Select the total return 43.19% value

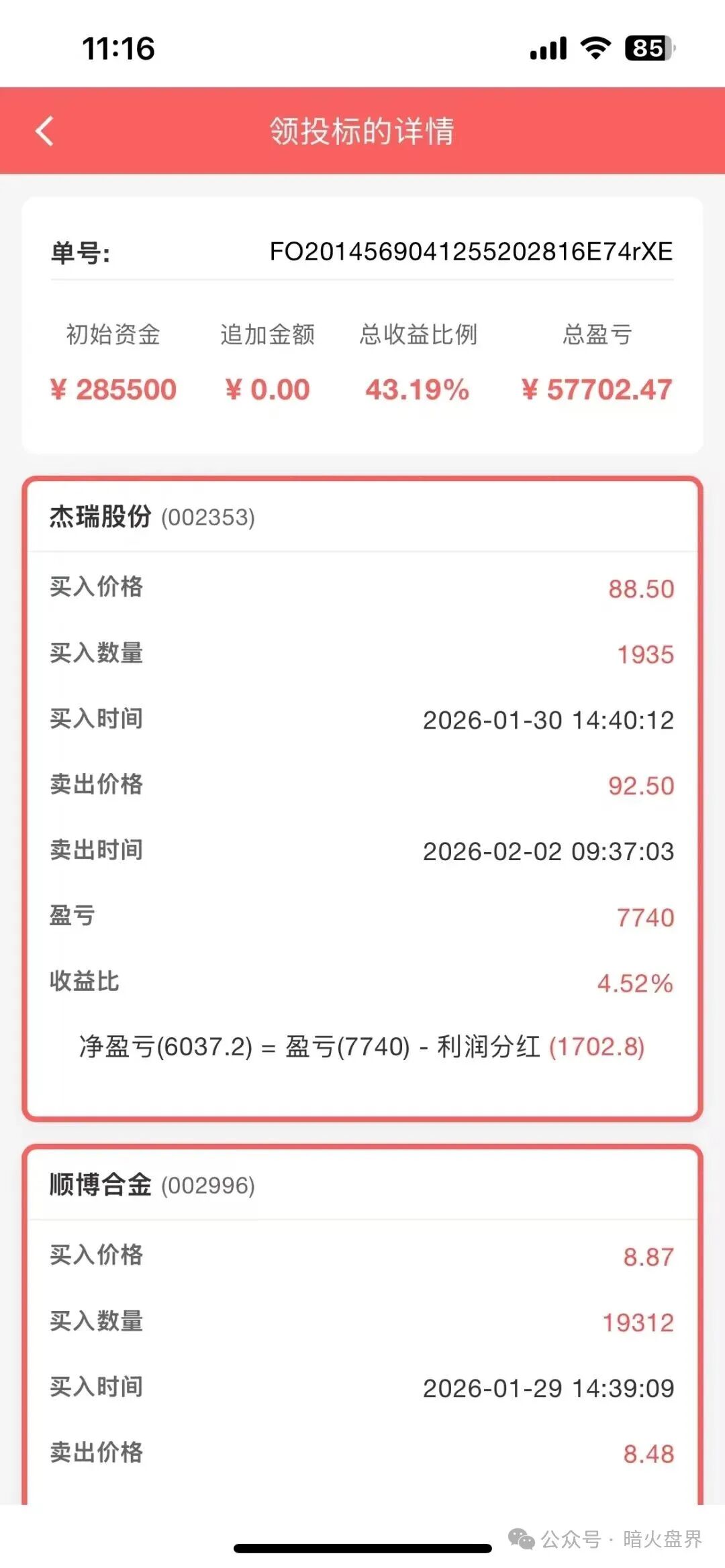[418, 389]
